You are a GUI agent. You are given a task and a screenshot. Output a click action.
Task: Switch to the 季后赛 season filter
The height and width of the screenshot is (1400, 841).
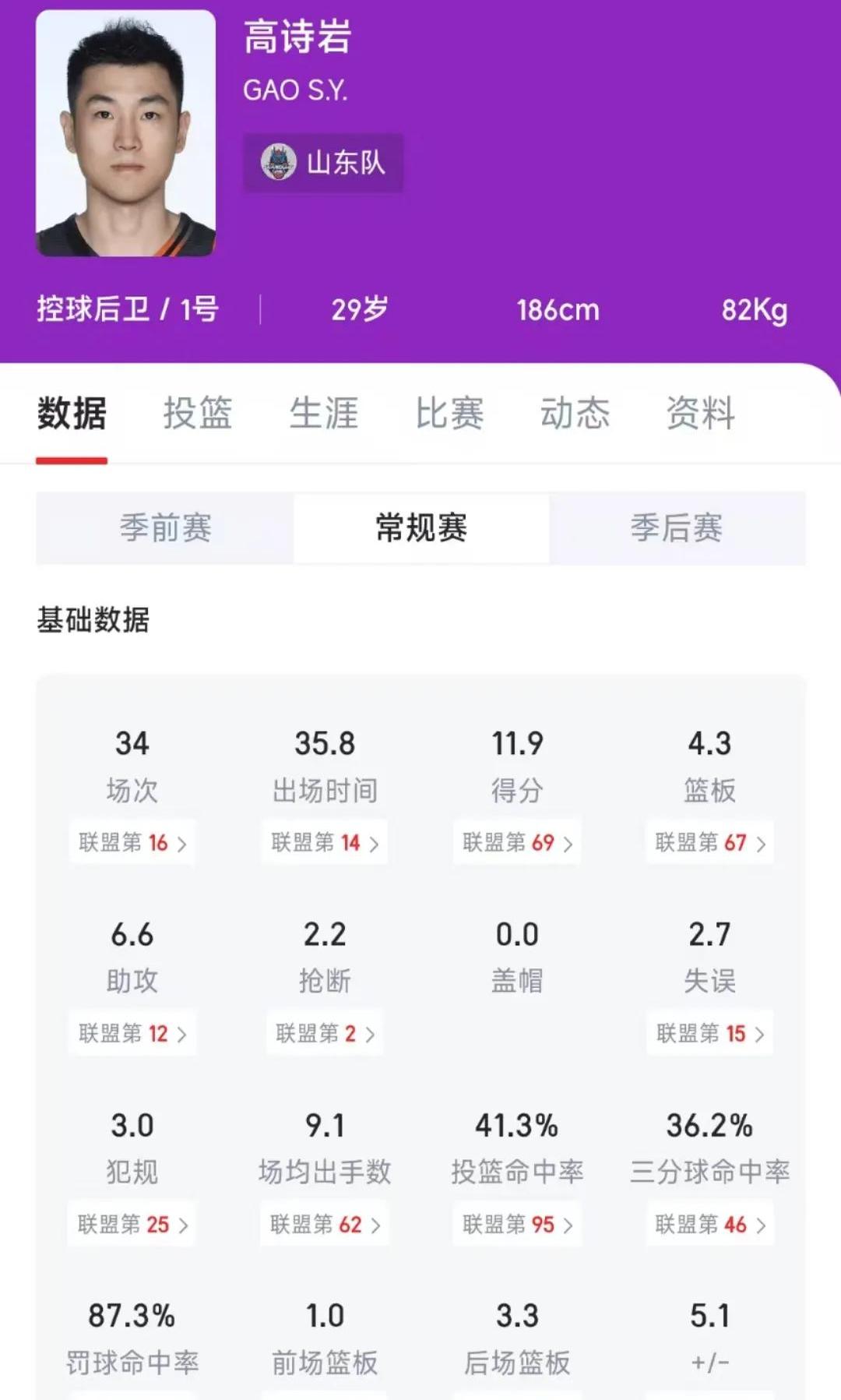point(677,529)
